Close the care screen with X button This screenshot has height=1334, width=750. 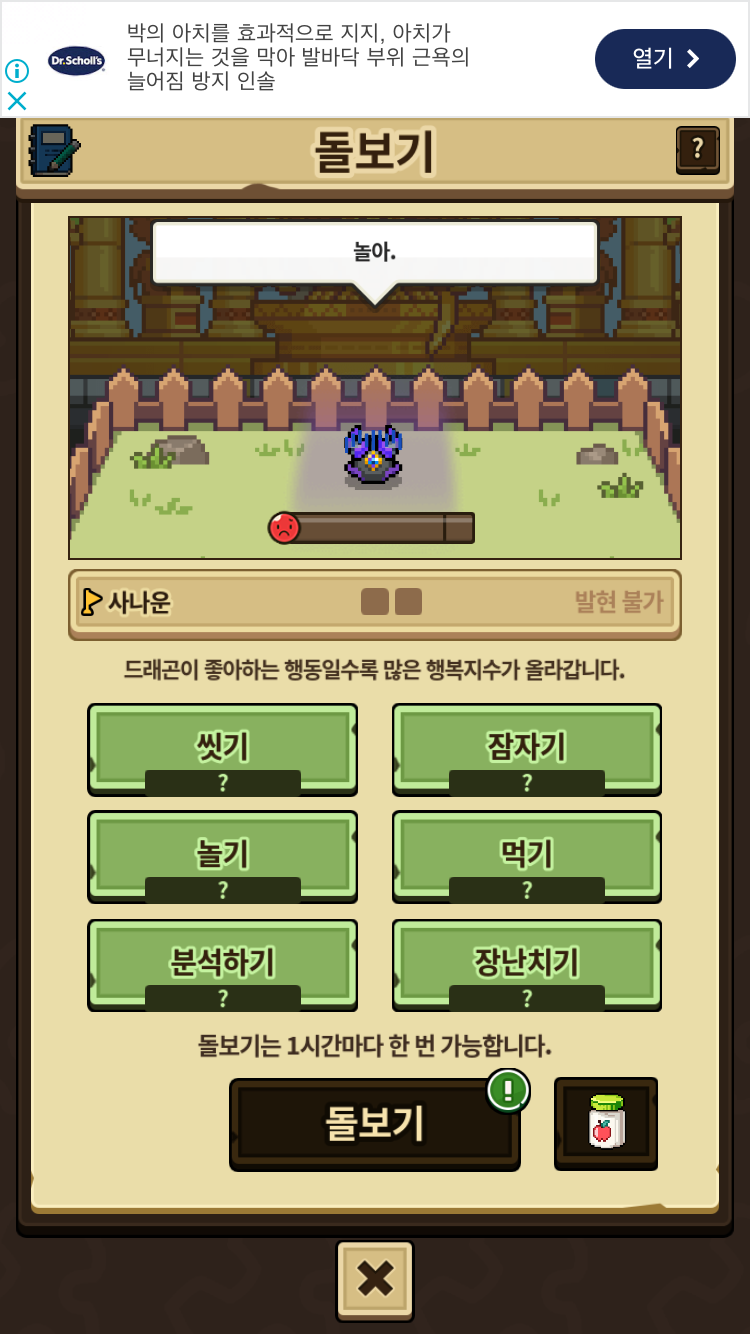[375, 1279]
